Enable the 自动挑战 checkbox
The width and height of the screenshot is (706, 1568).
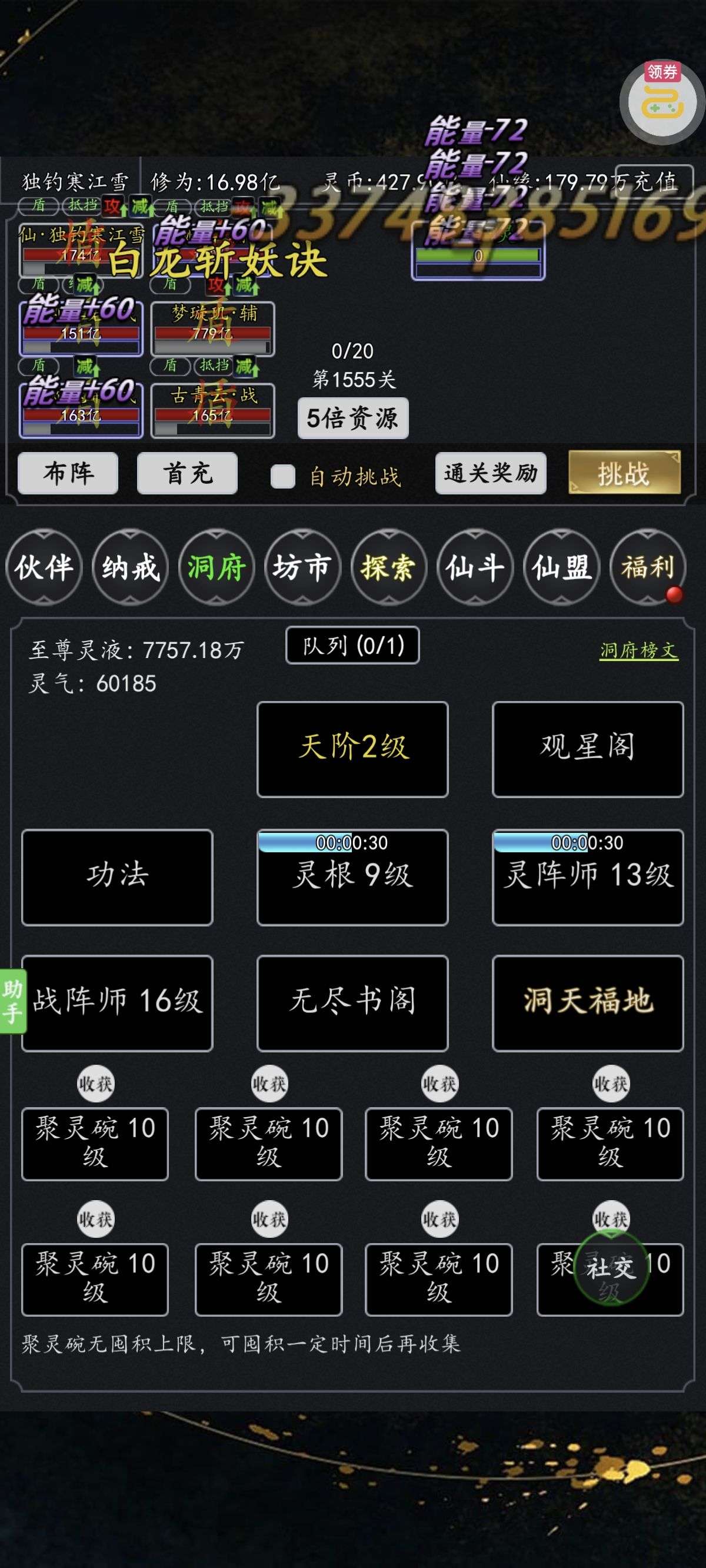(x=283, y=476)
